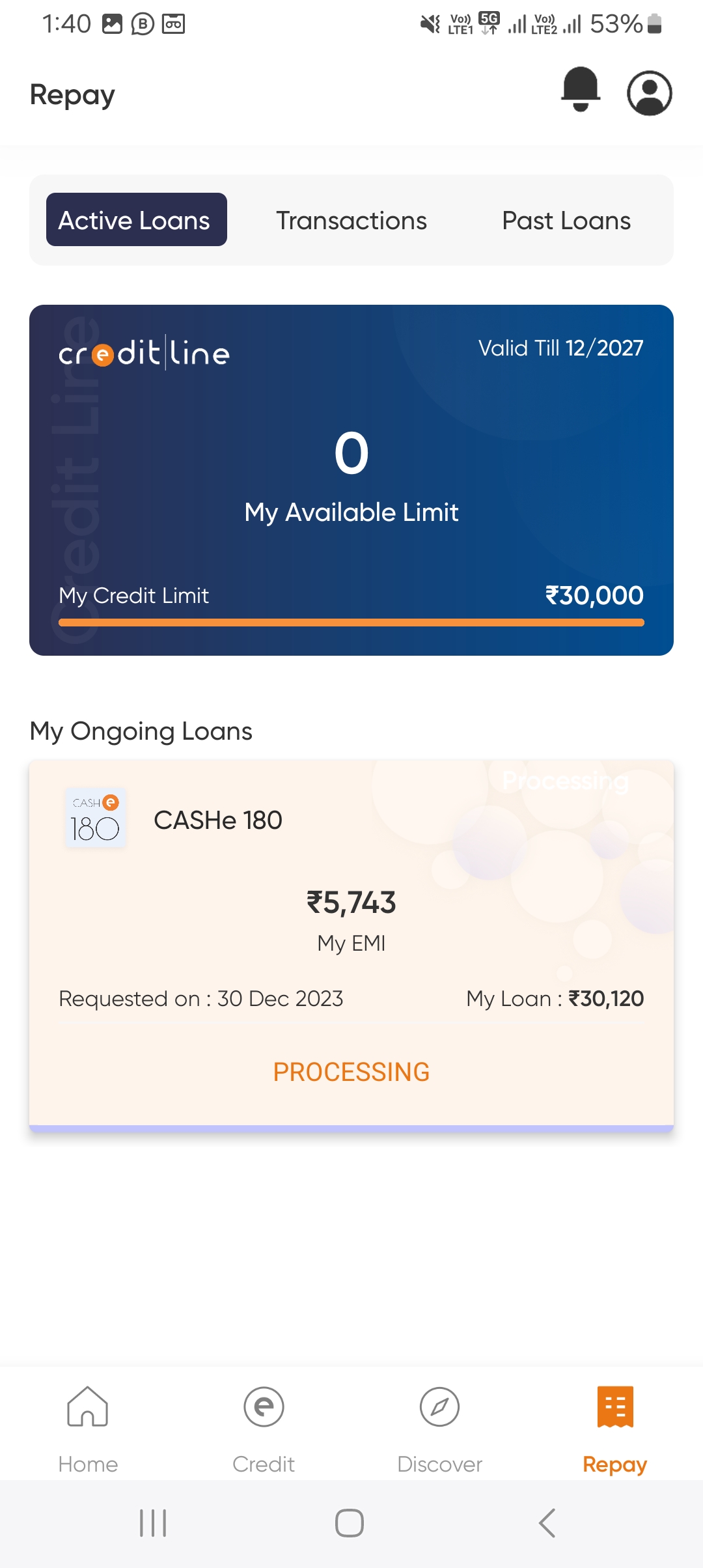Open the recent apps view

[x=153, y=1523]
